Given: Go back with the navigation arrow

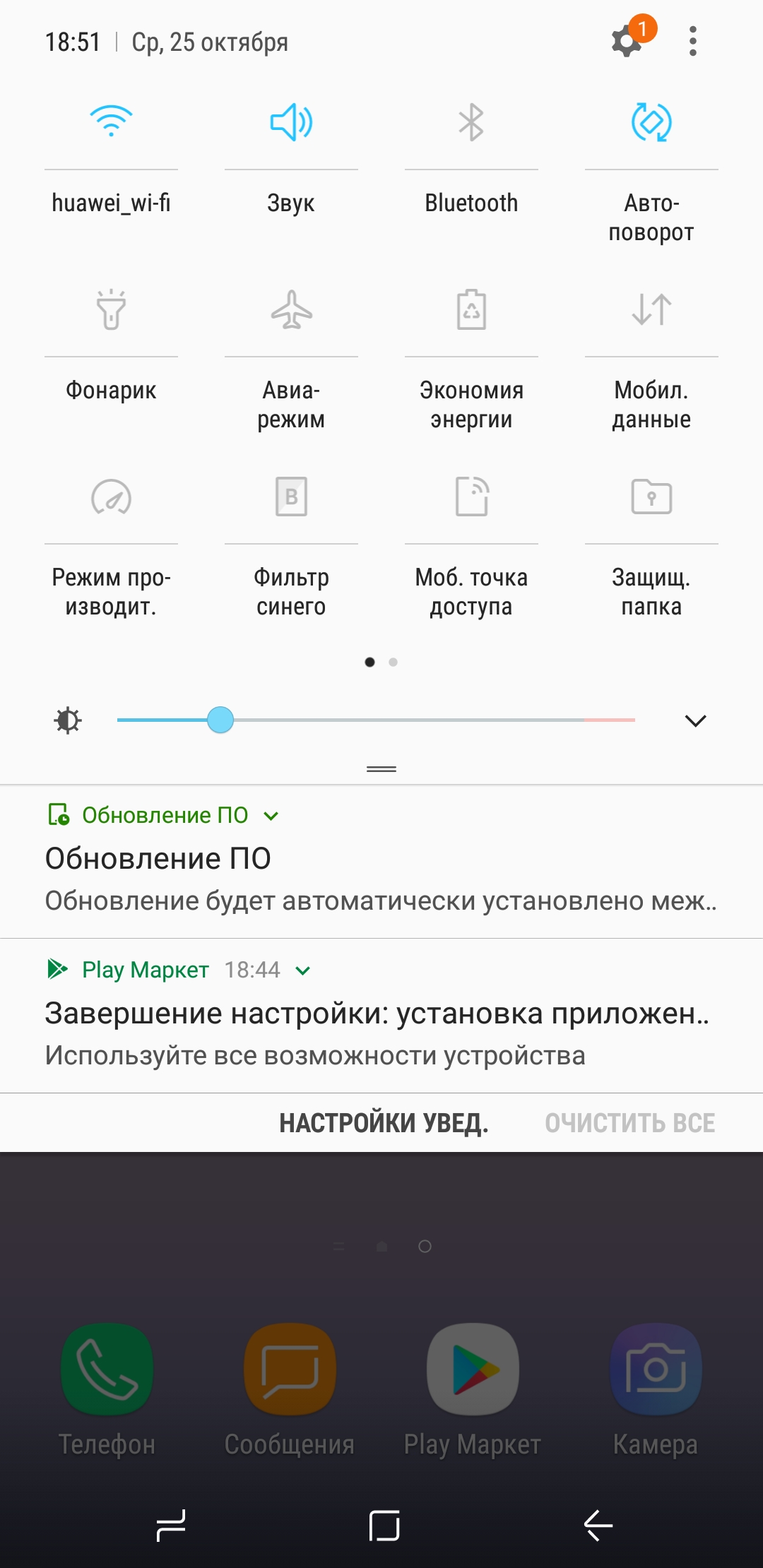Looking at the screenshot, I should [x=598, y=1526].
